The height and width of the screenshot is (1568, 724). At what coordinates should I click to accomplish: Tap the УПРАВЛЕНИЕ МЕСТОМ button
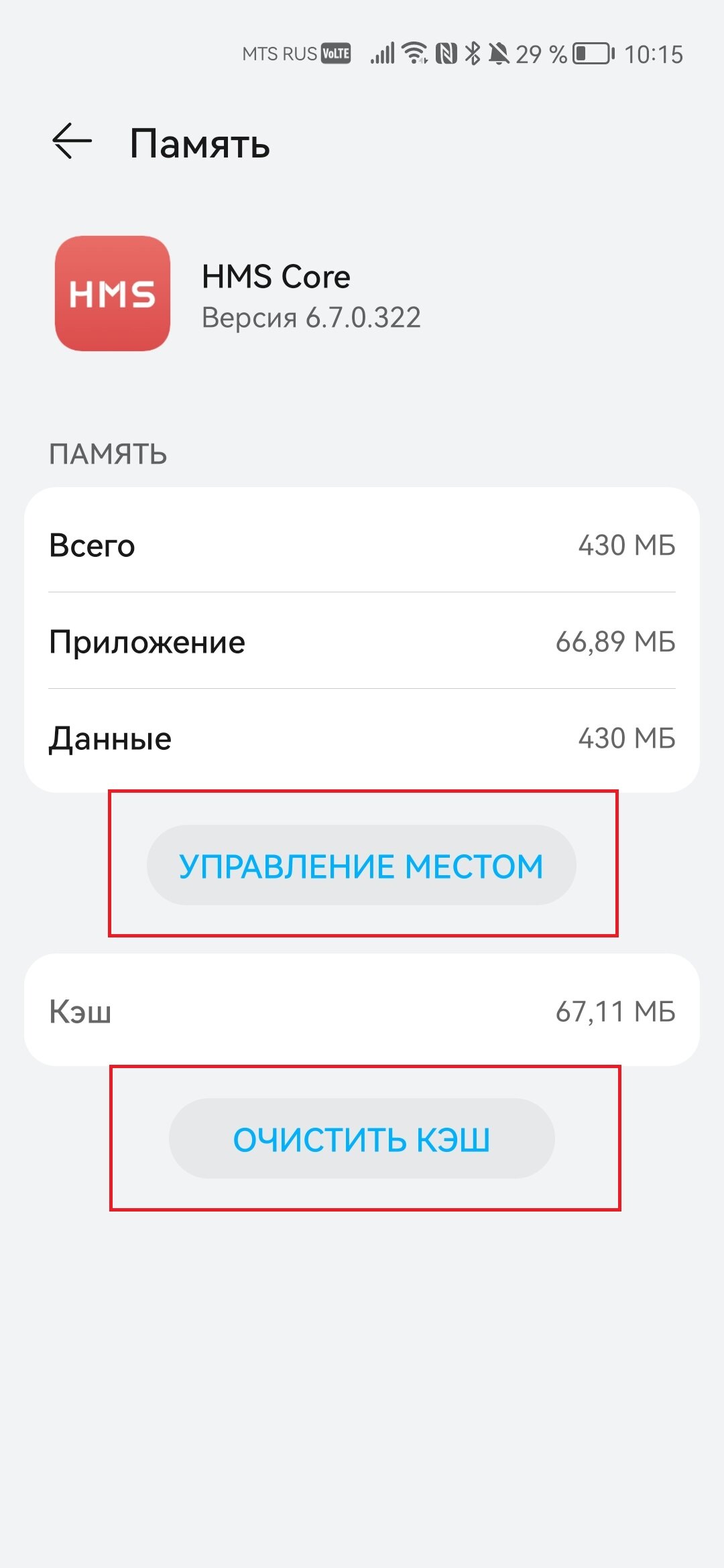pos(361,865)
